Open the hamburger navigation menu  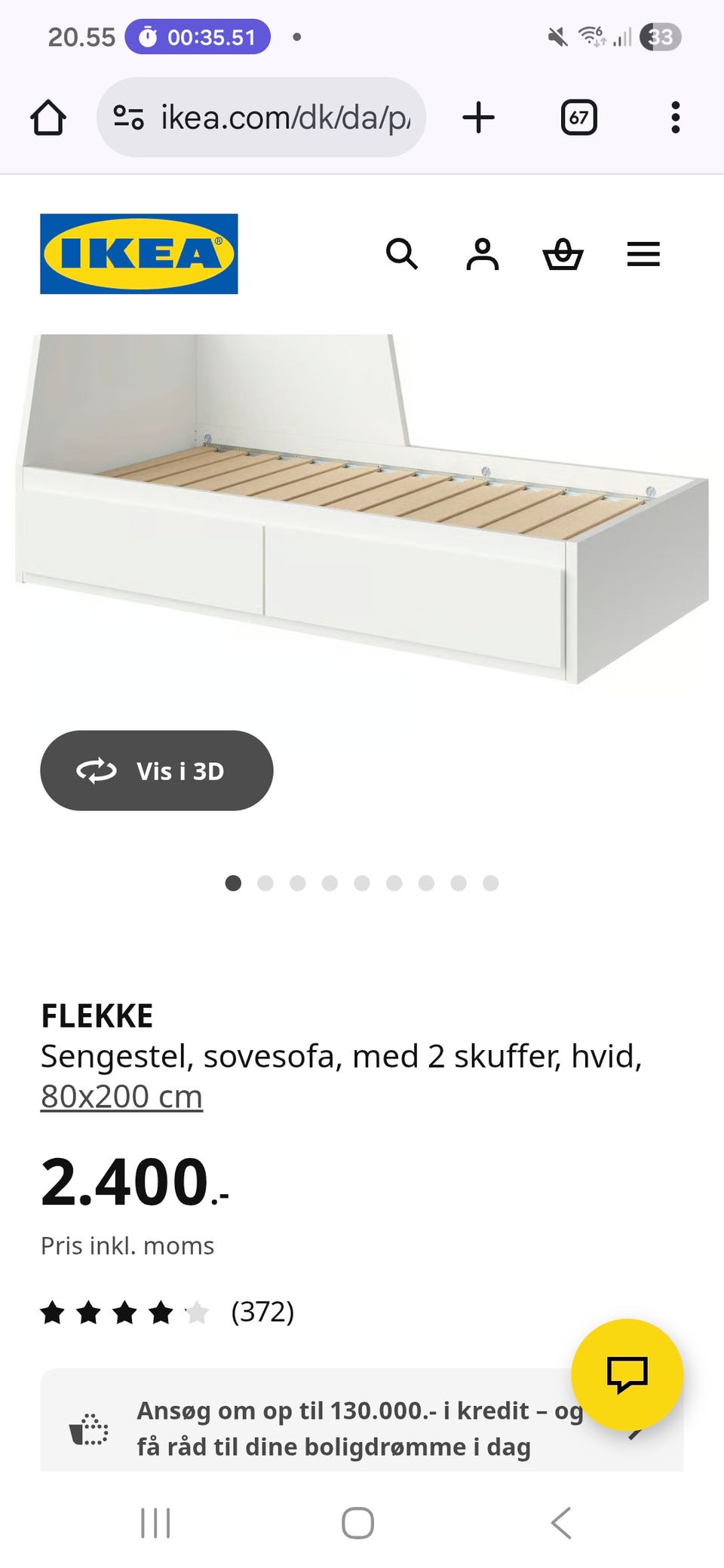click(643, 255)
